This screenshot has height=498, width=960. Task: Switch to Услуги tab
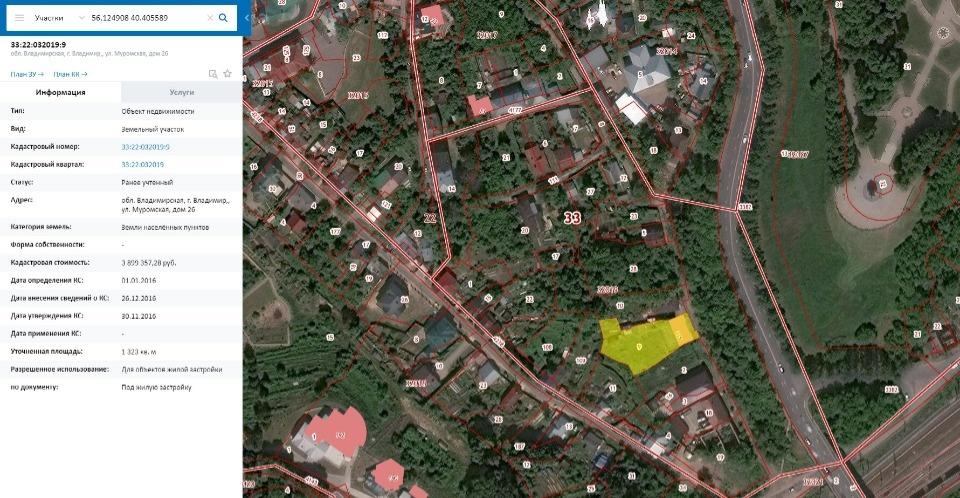pos(181,92)
